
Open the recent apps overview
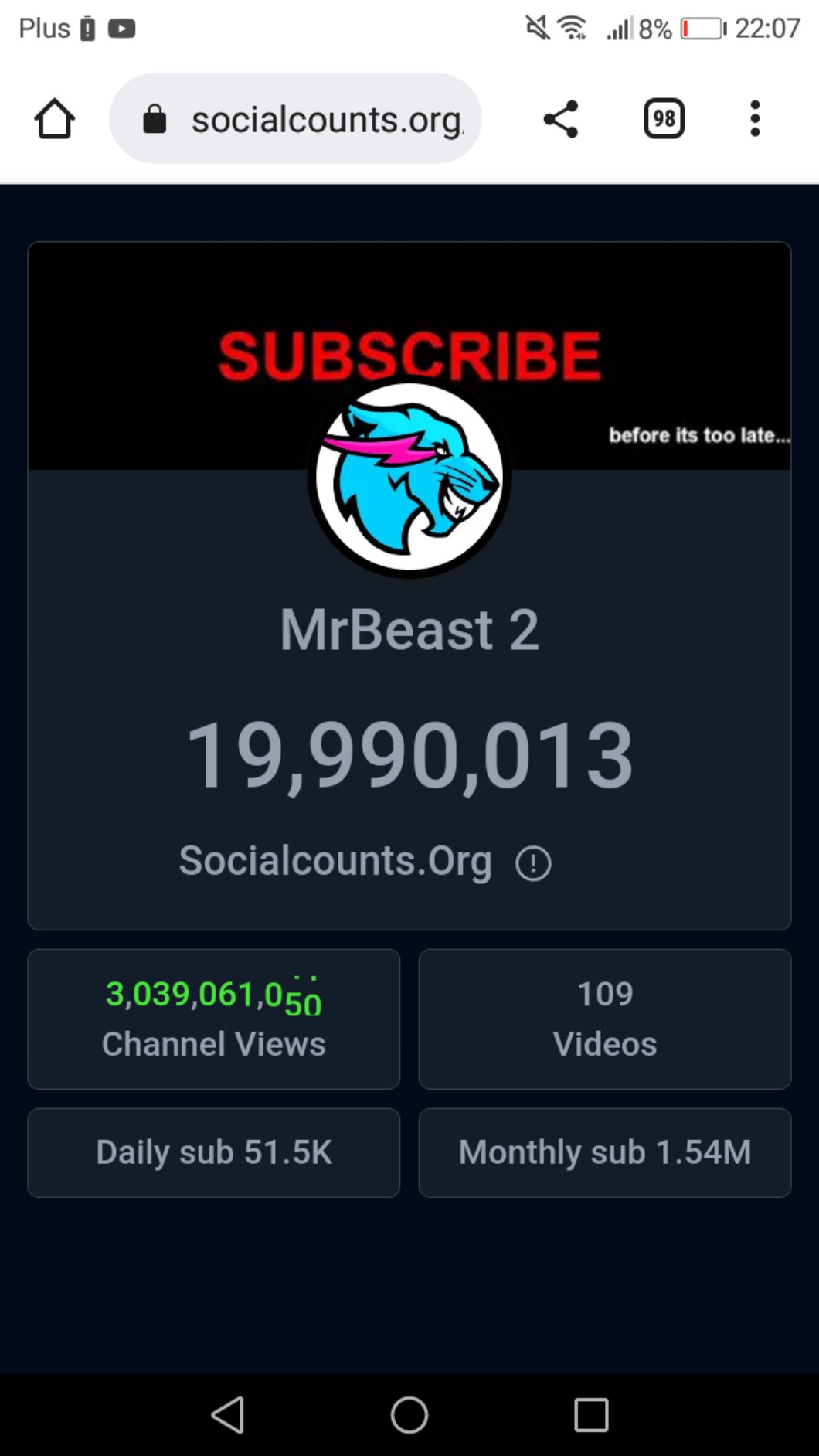[591, 1415]
